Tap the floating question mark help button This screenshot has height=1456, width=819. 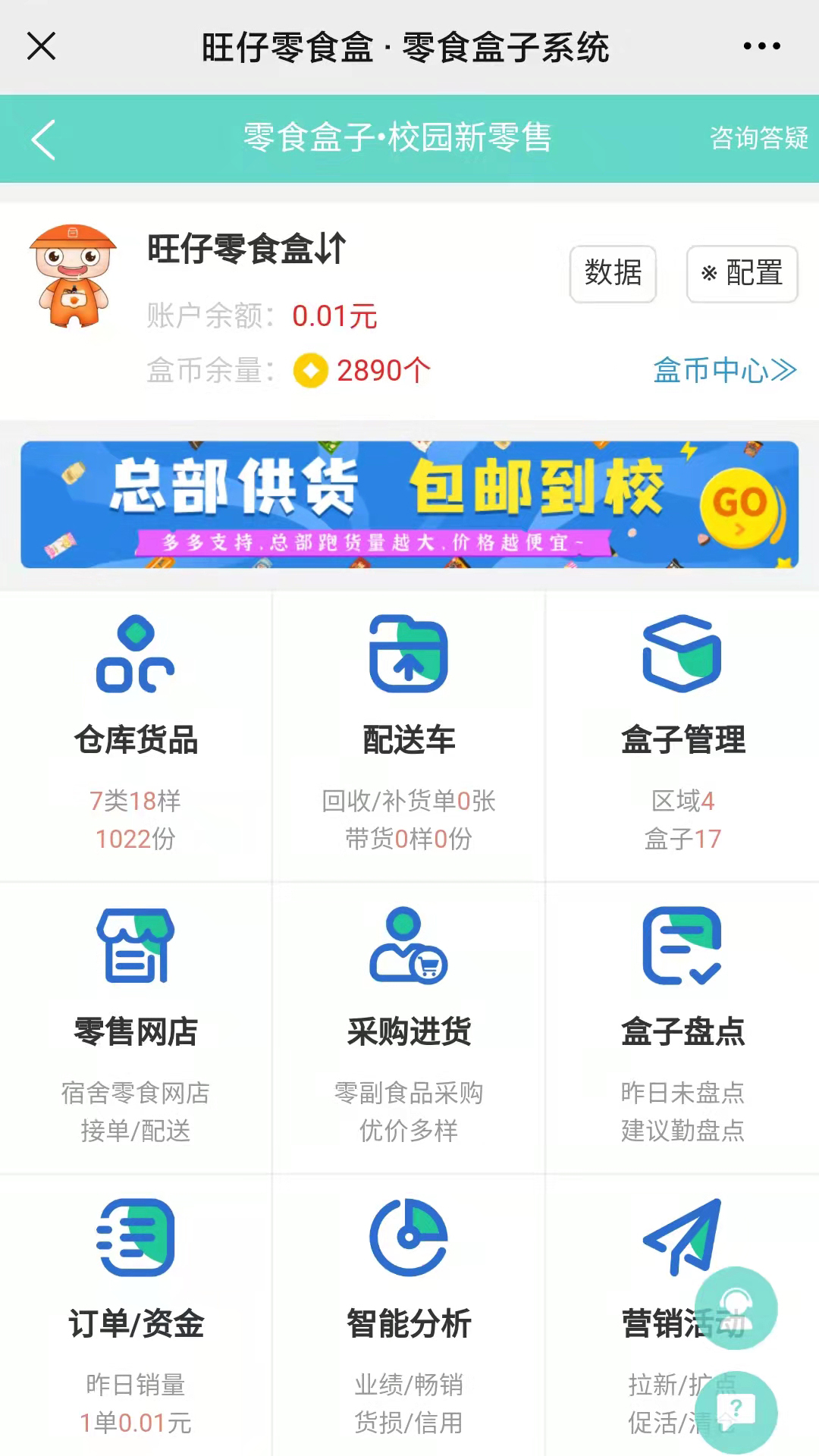(736, 1412)
